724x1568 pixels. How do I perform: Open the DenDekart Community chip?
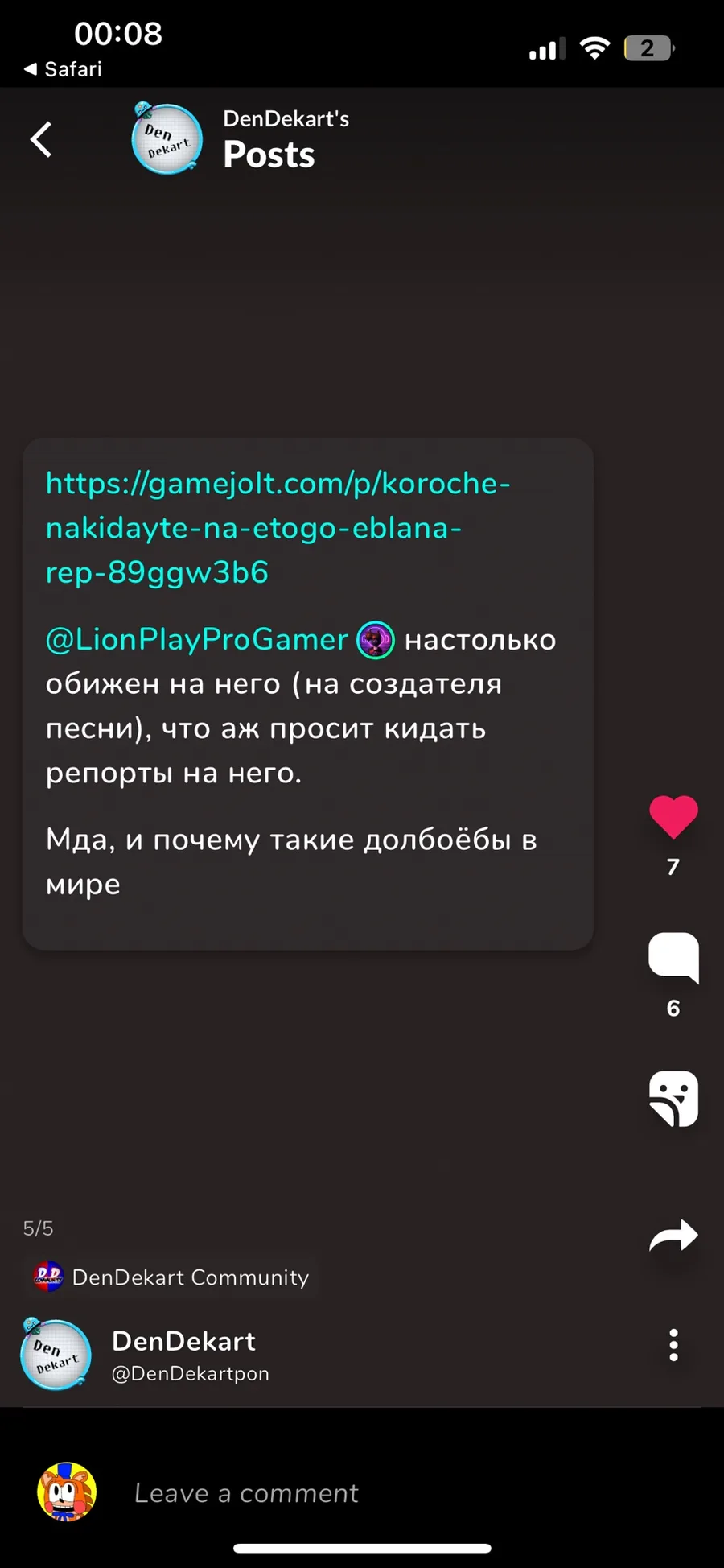point(171,1277)
